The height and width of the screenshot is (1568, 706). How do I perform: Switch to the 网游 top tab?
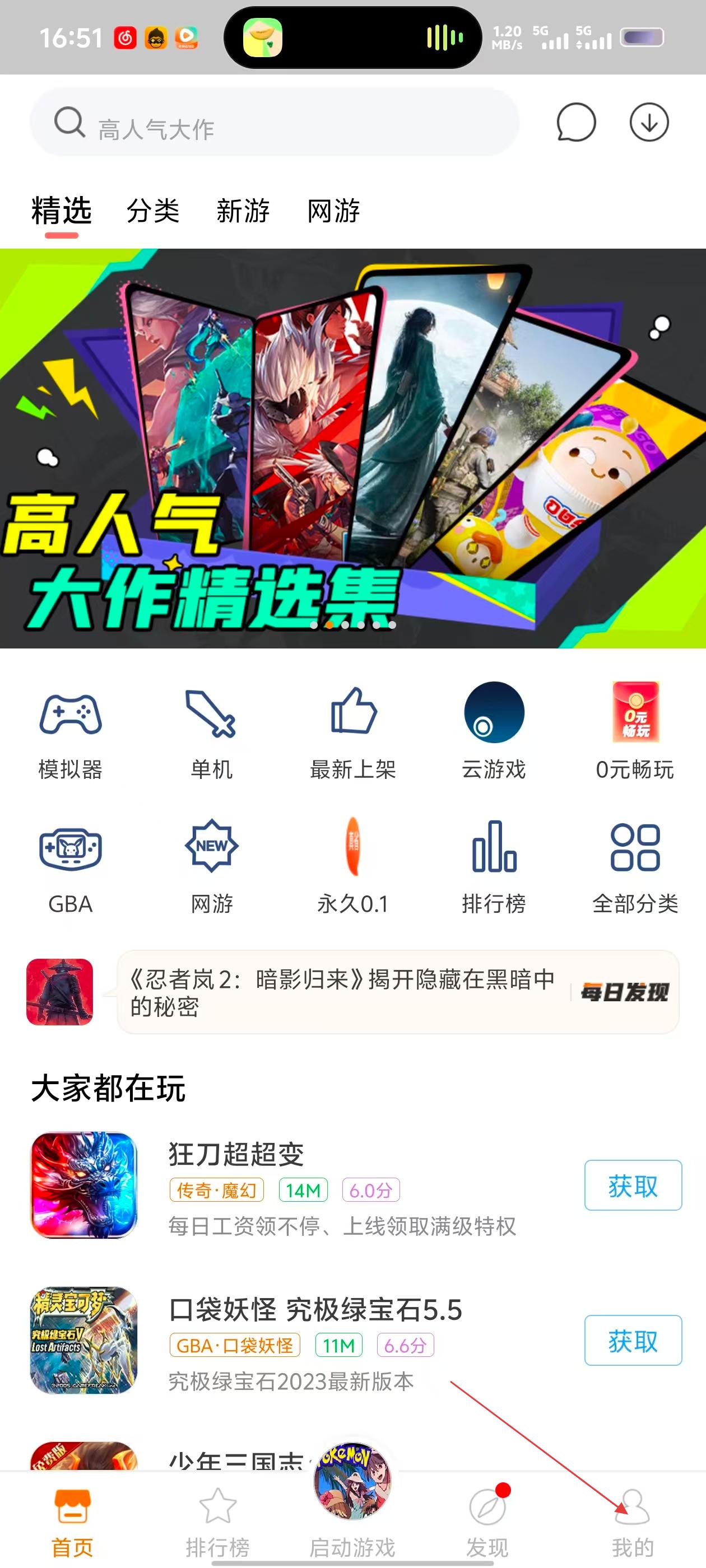[333, 211]
